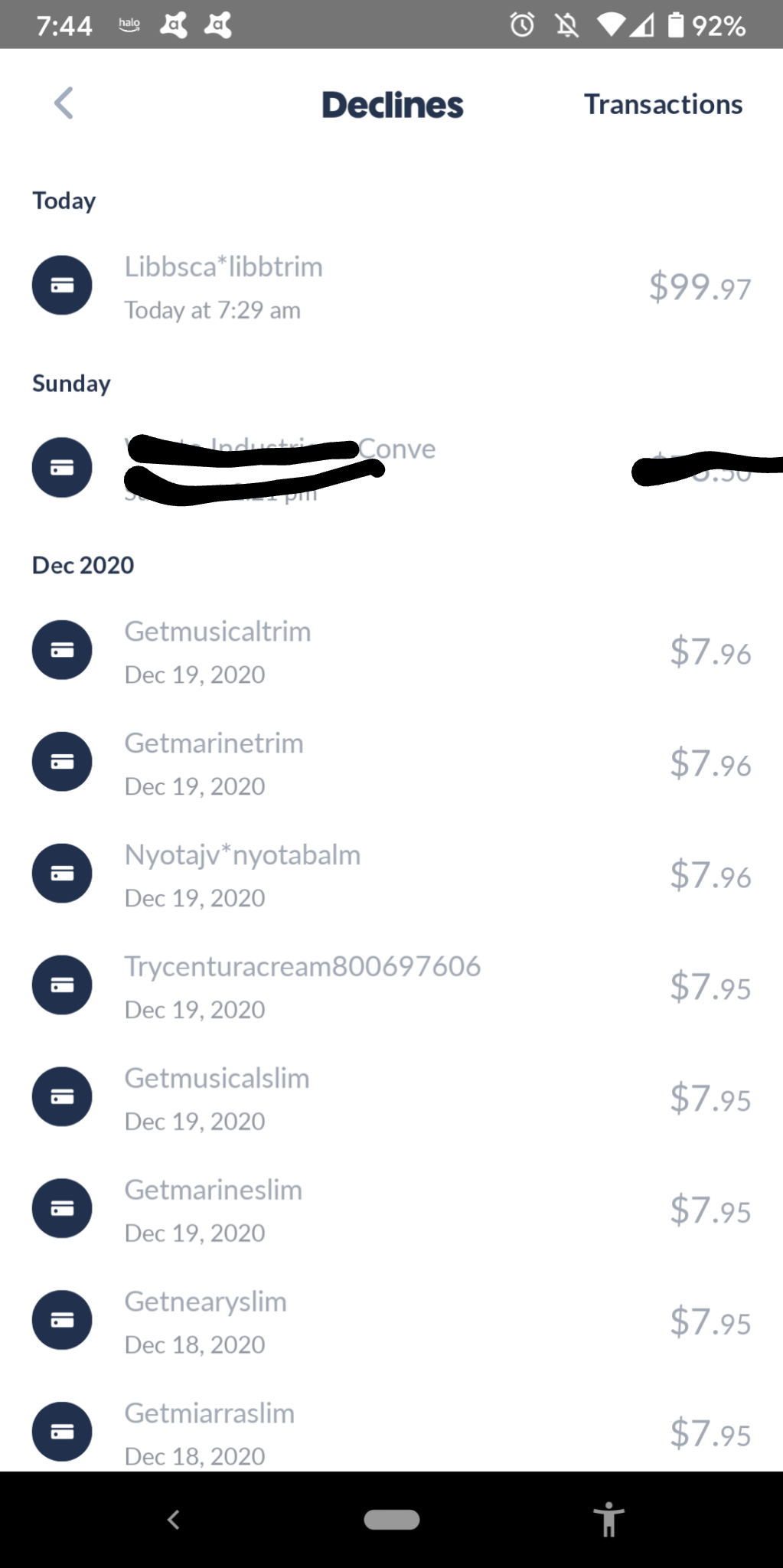
Task: Tap the system home pill
Action: point(391,1520)
